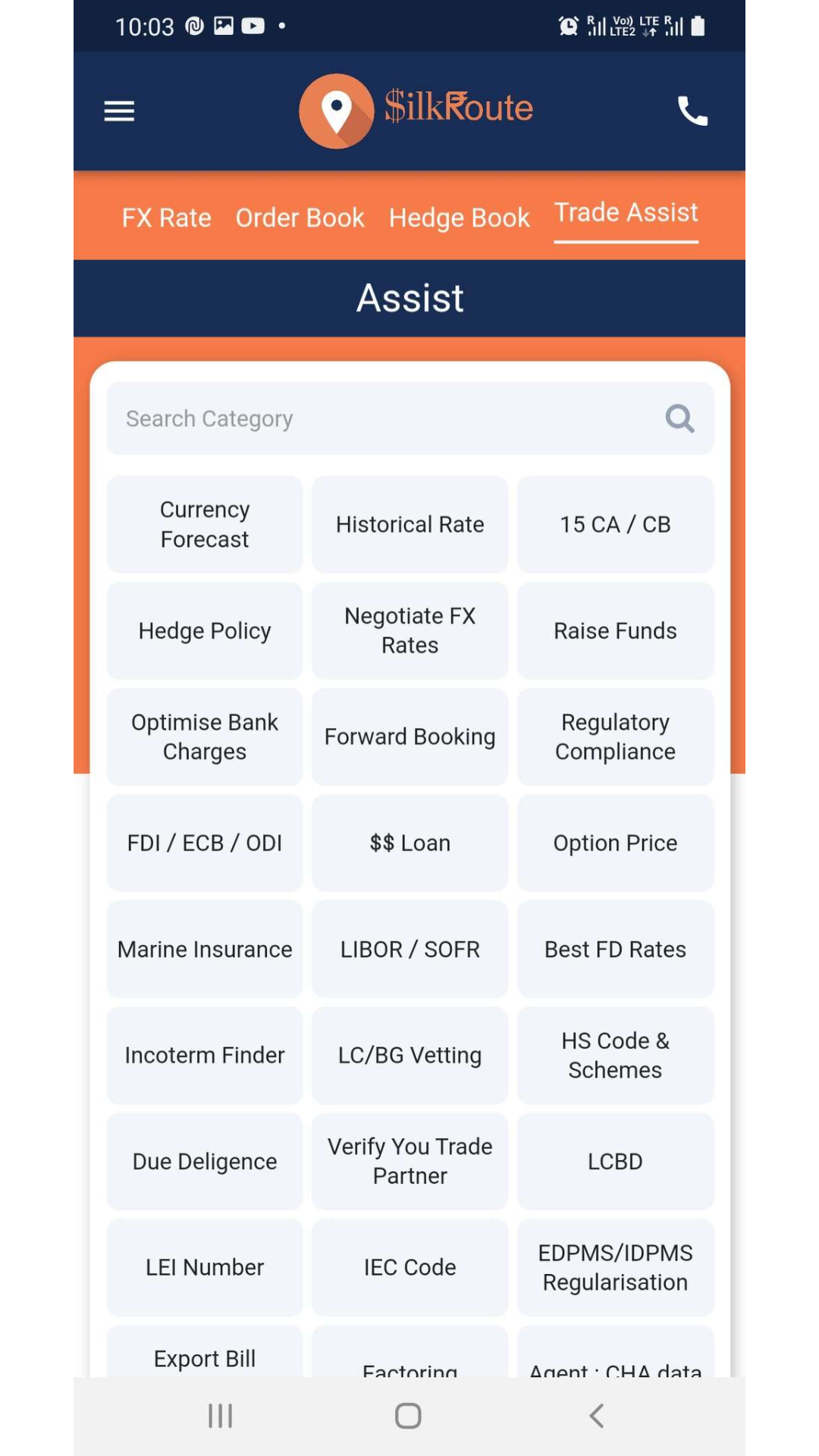Focus the Search Category field
The width and height of the screenshot is (819, 1456).
tap(410, 419)
